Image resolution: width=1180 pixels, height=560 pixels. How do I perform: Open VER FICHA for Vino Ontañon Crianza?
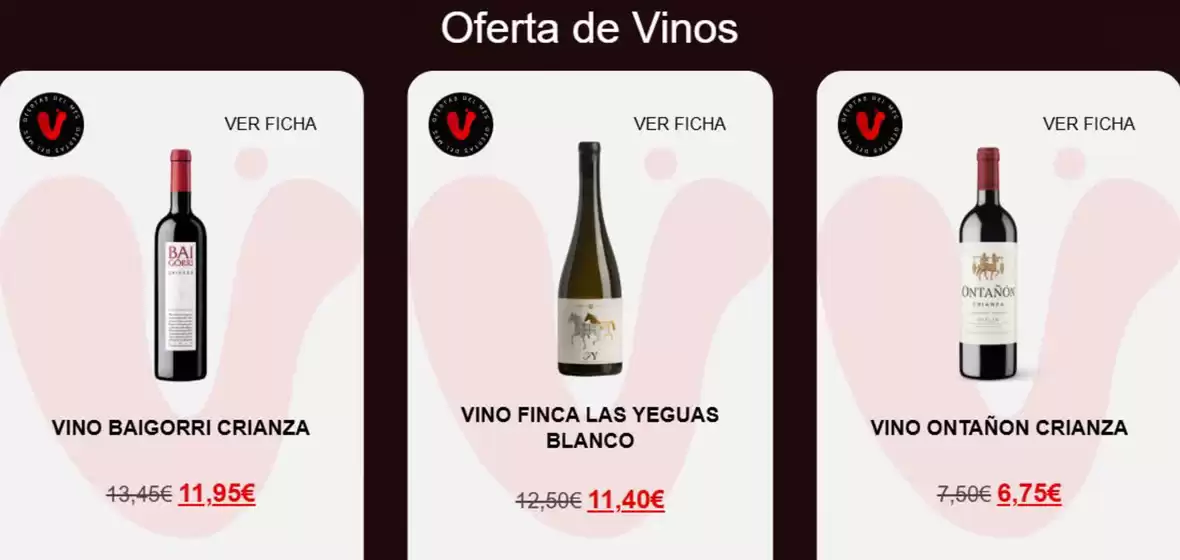(x=1088, y=124)
